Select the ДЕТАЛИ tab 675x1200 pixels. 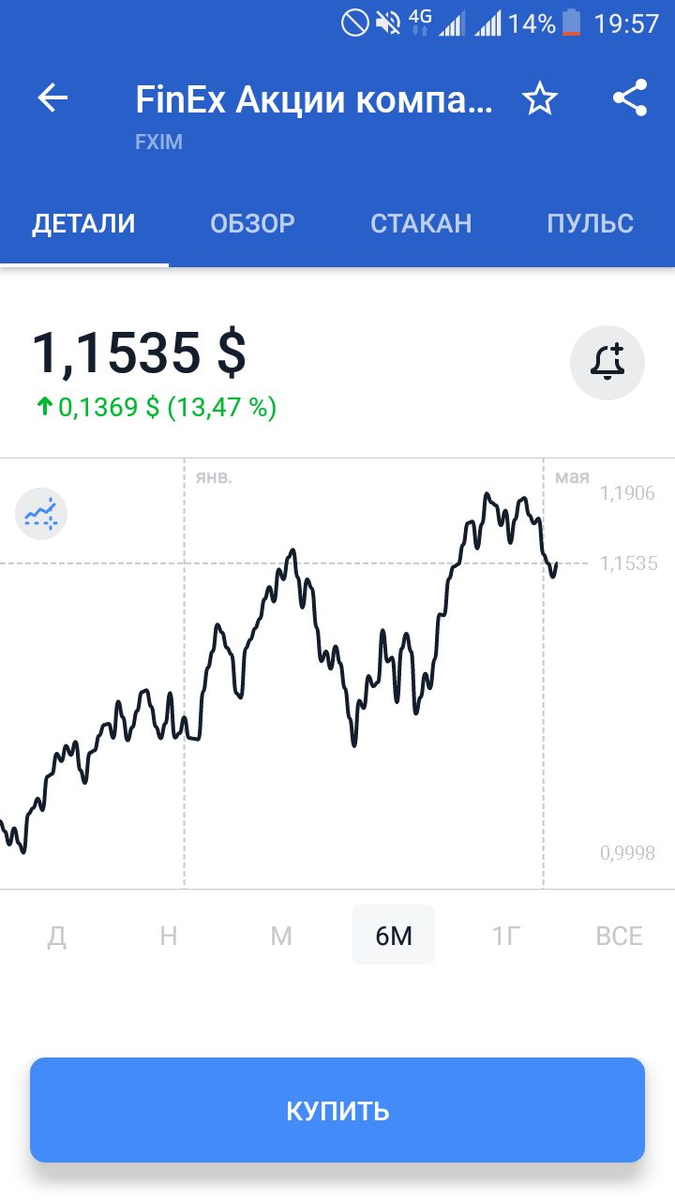pyautogui.click(x=84, y=223)
